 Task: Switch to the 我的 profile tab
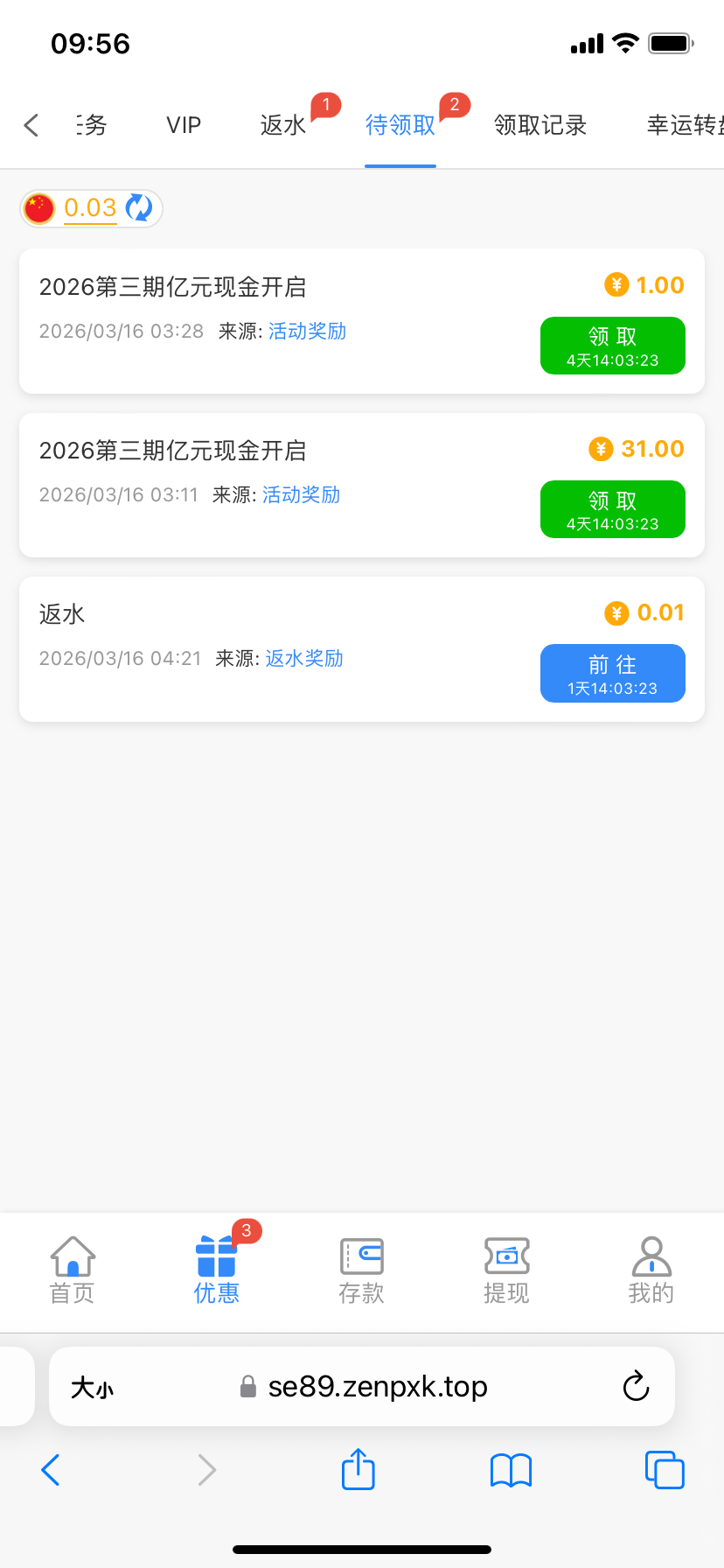[x=651, y=1270]
